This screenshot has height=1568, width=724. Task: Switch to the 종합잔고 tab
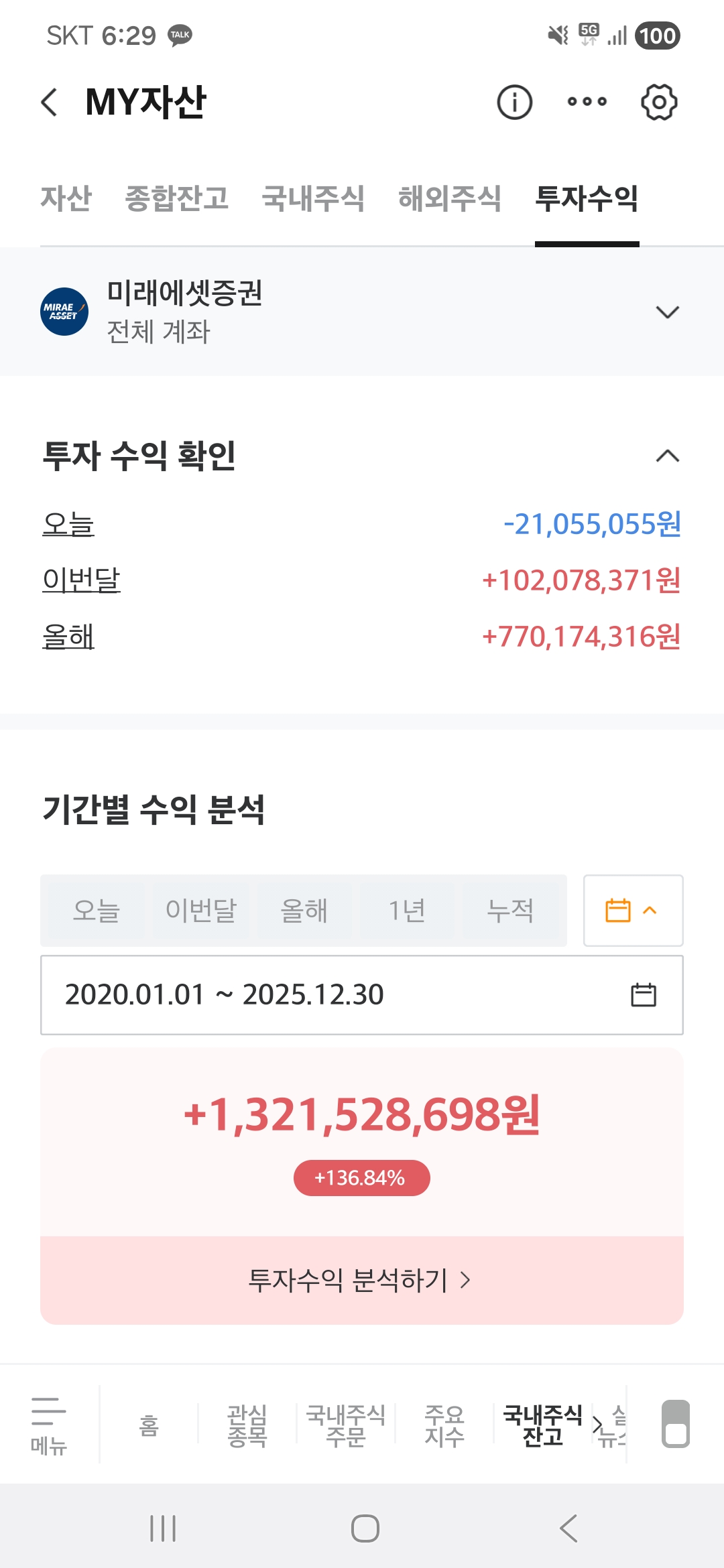(x=177, y=198)
